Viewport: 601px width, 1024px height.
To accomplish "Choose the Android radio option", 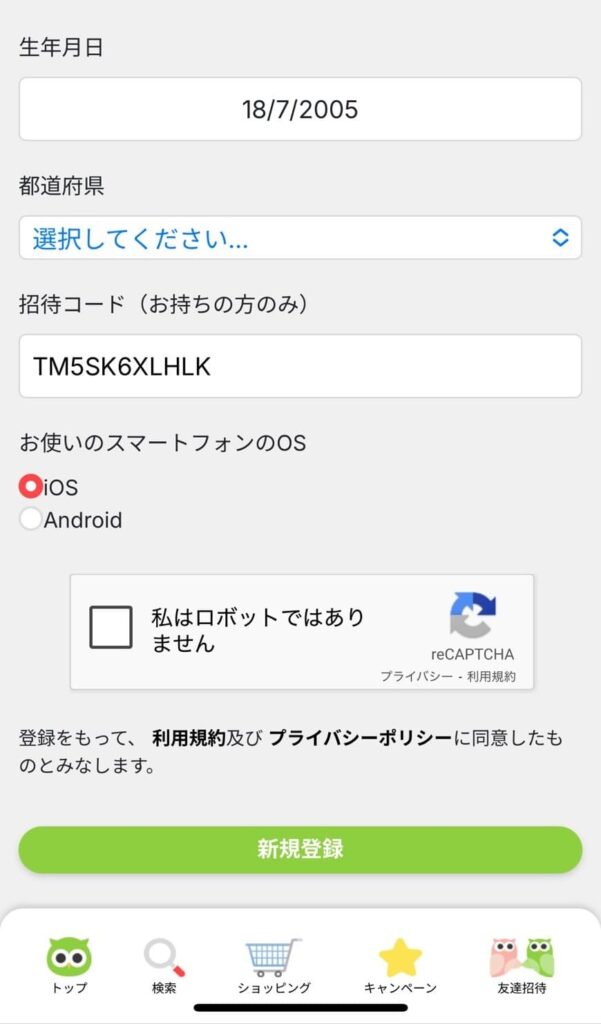I will 31,519.
